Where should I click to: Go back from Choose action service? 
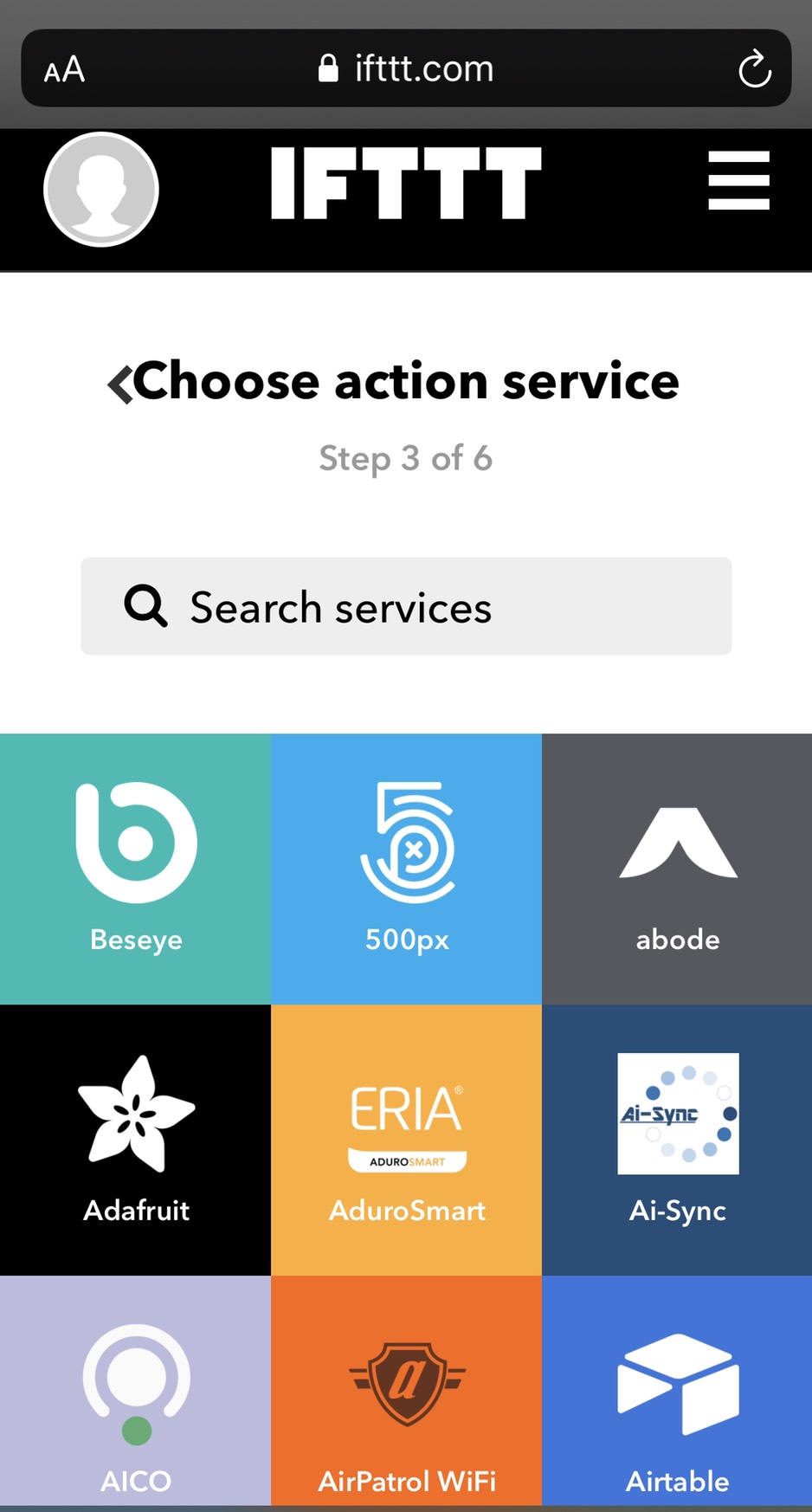click(x=120, y=383)
